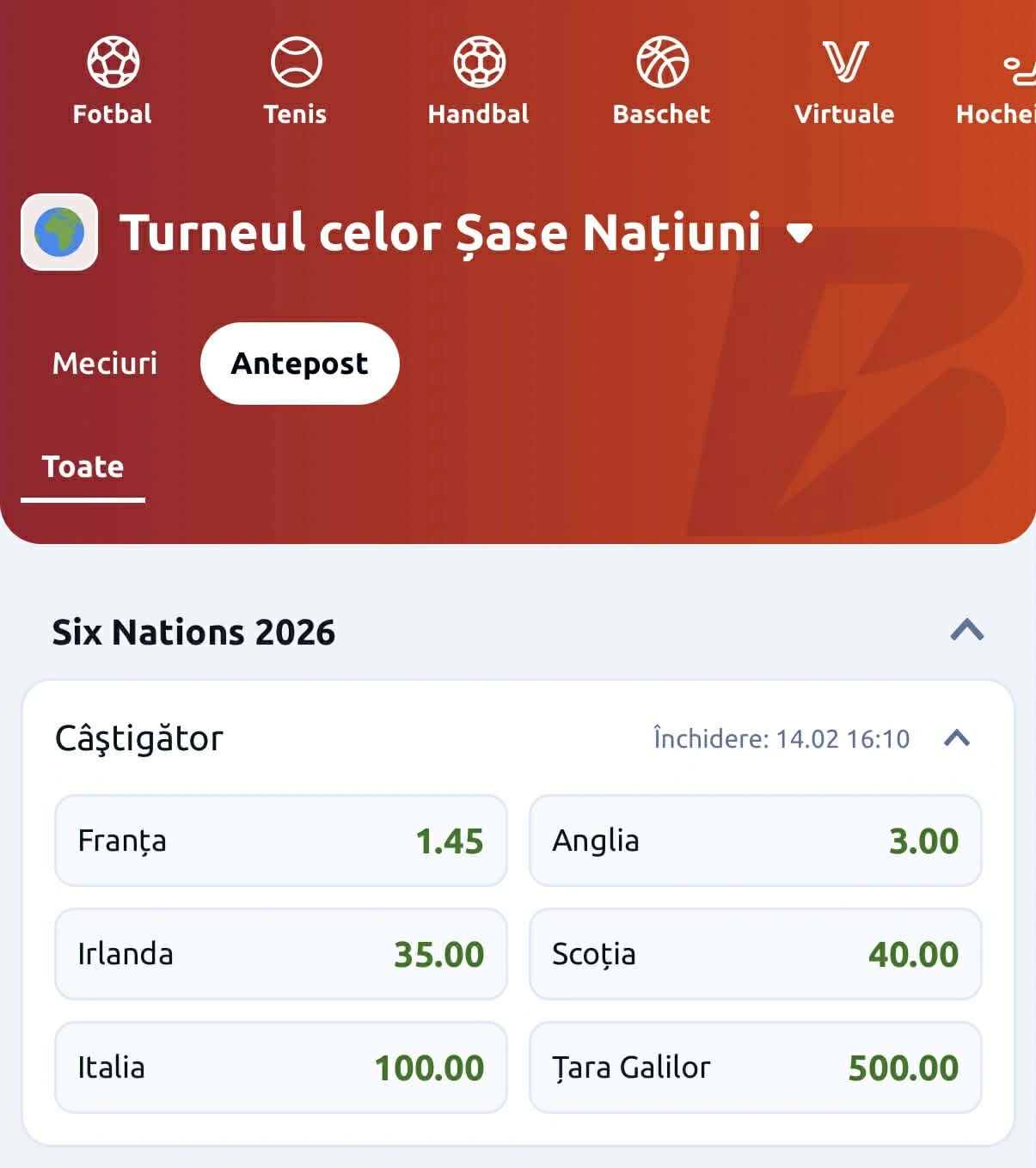Select the Fotbal sport icon

112,62
